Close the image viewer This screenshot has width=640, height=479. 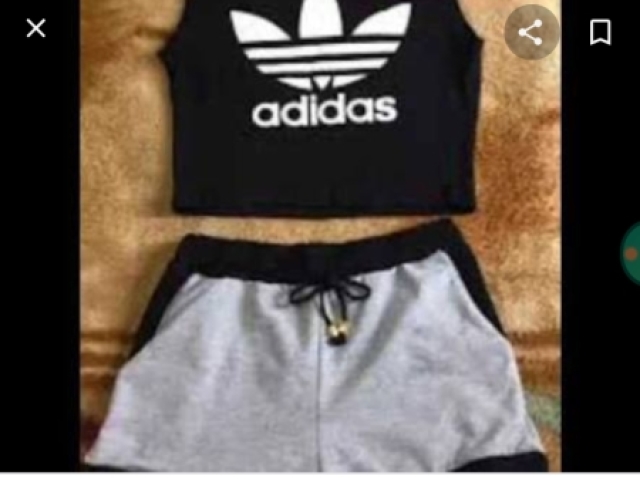(36, 29)
